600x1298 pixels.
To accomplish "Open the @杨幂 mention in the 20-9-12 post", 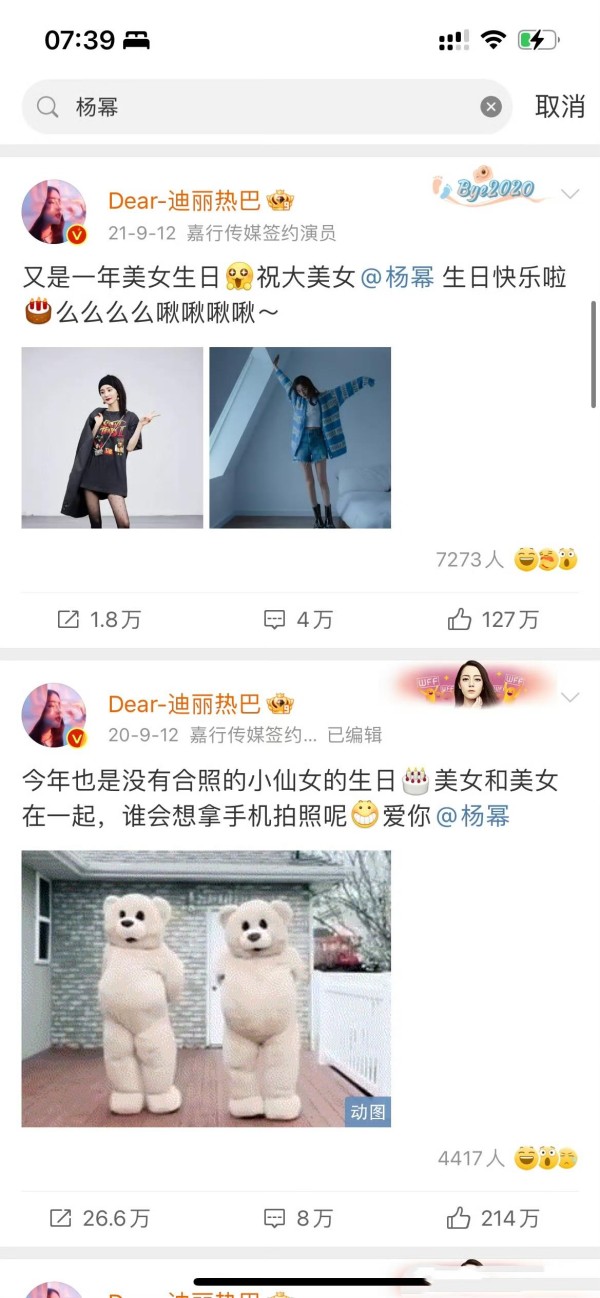I will (x=473, y=816).
